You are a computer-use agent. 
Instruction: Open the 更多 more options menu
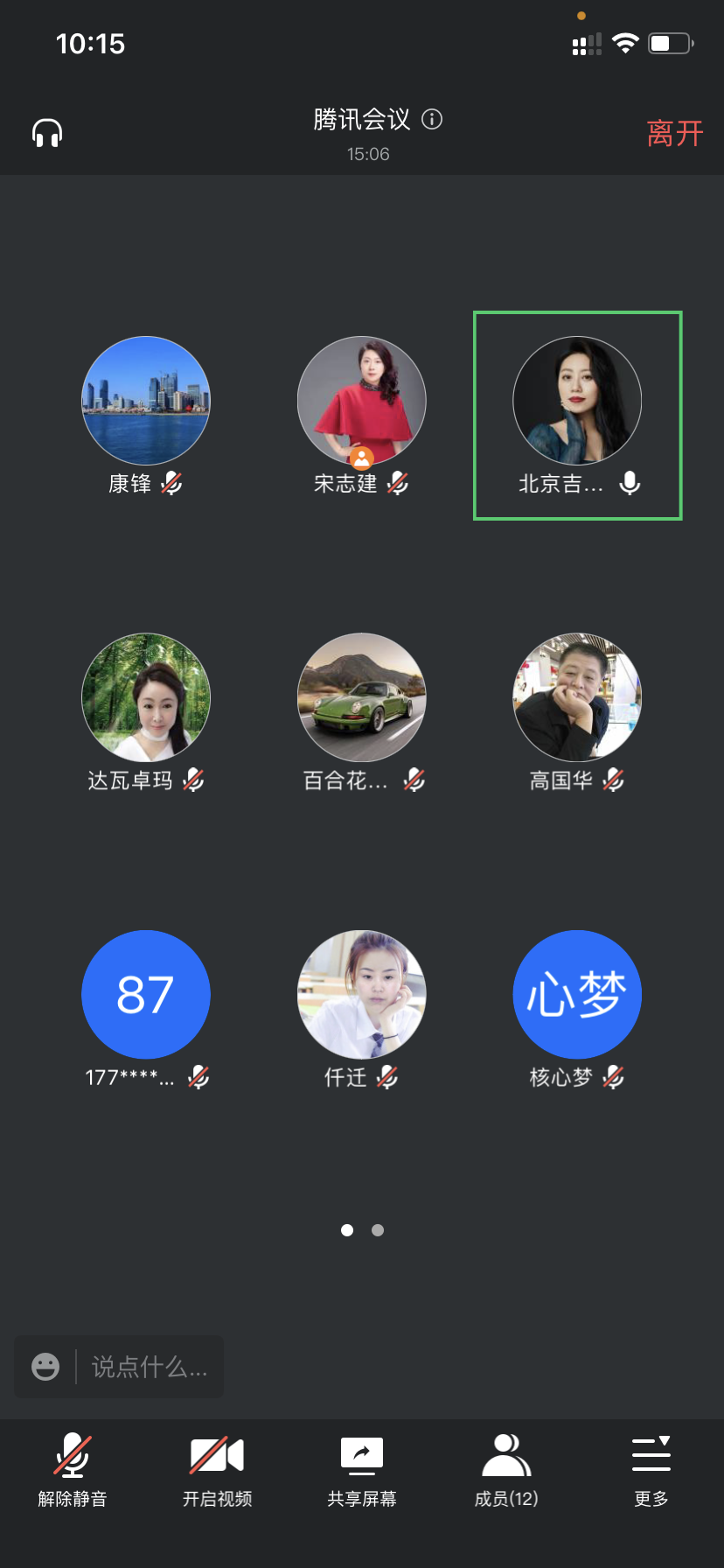click(x=651, y=1471)
